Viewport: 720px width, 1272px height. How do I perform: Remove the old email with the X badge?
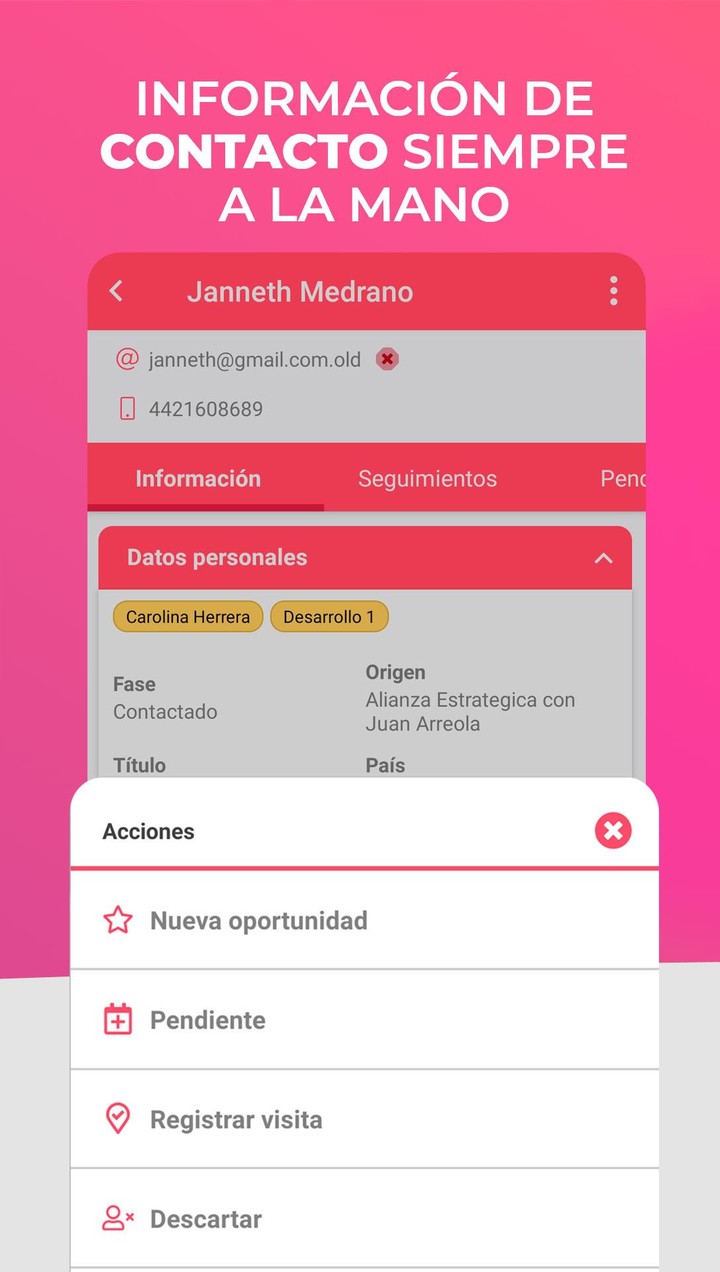point(387,360)
